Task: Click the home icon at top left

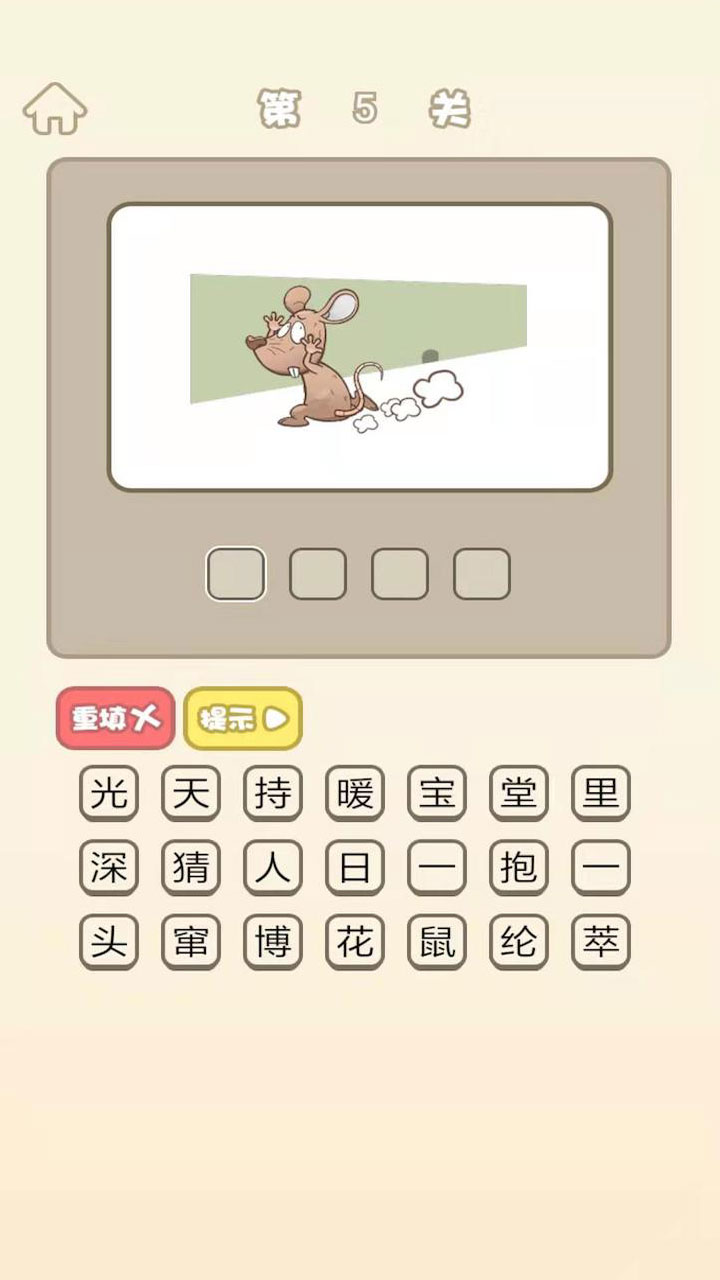Action: point(57,107)
